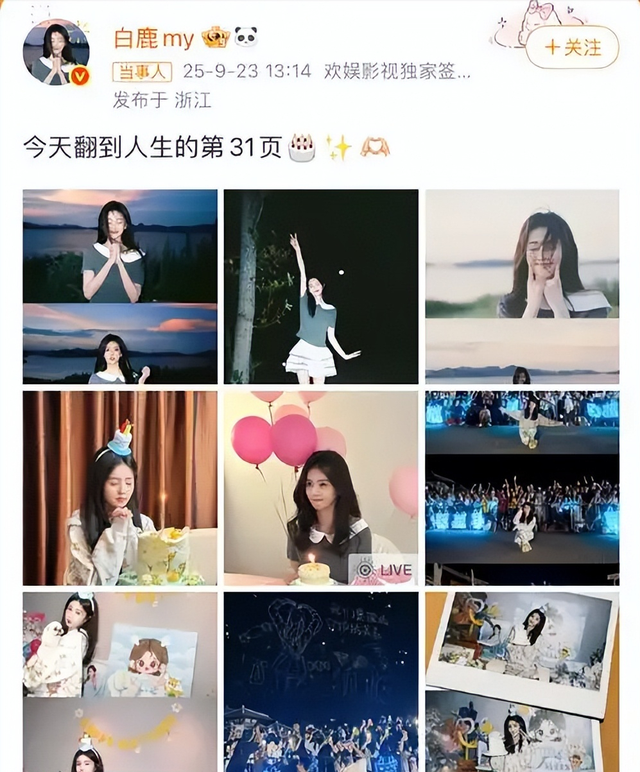Image resolution: width=640 pixels, height=772 pixels.
Task: Open 白鹿my's profile avatar
Action: tap(56, 53)
